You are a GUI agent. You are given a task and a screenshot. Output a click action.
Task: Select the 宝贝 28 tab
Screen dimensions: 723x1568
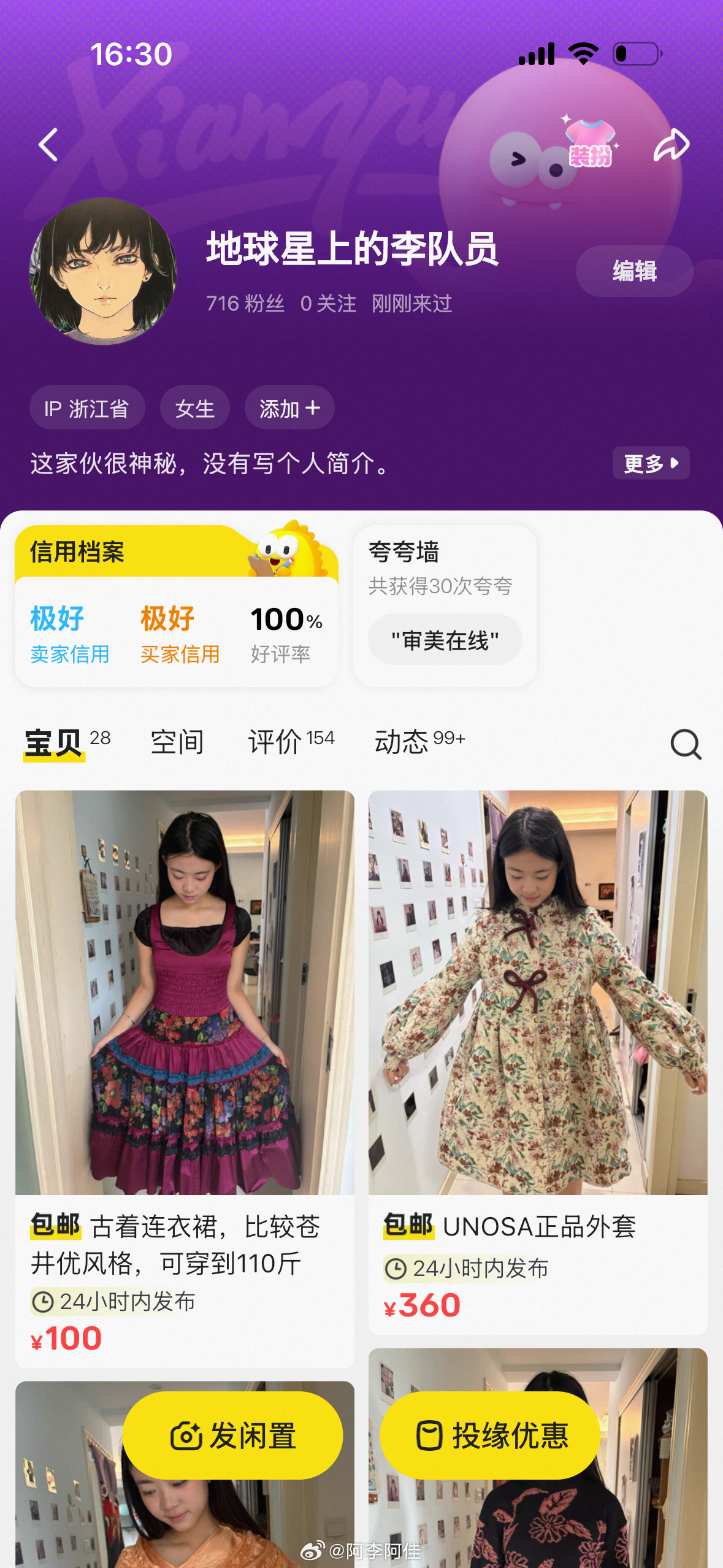pyautogui.click(x=67, y=743)
